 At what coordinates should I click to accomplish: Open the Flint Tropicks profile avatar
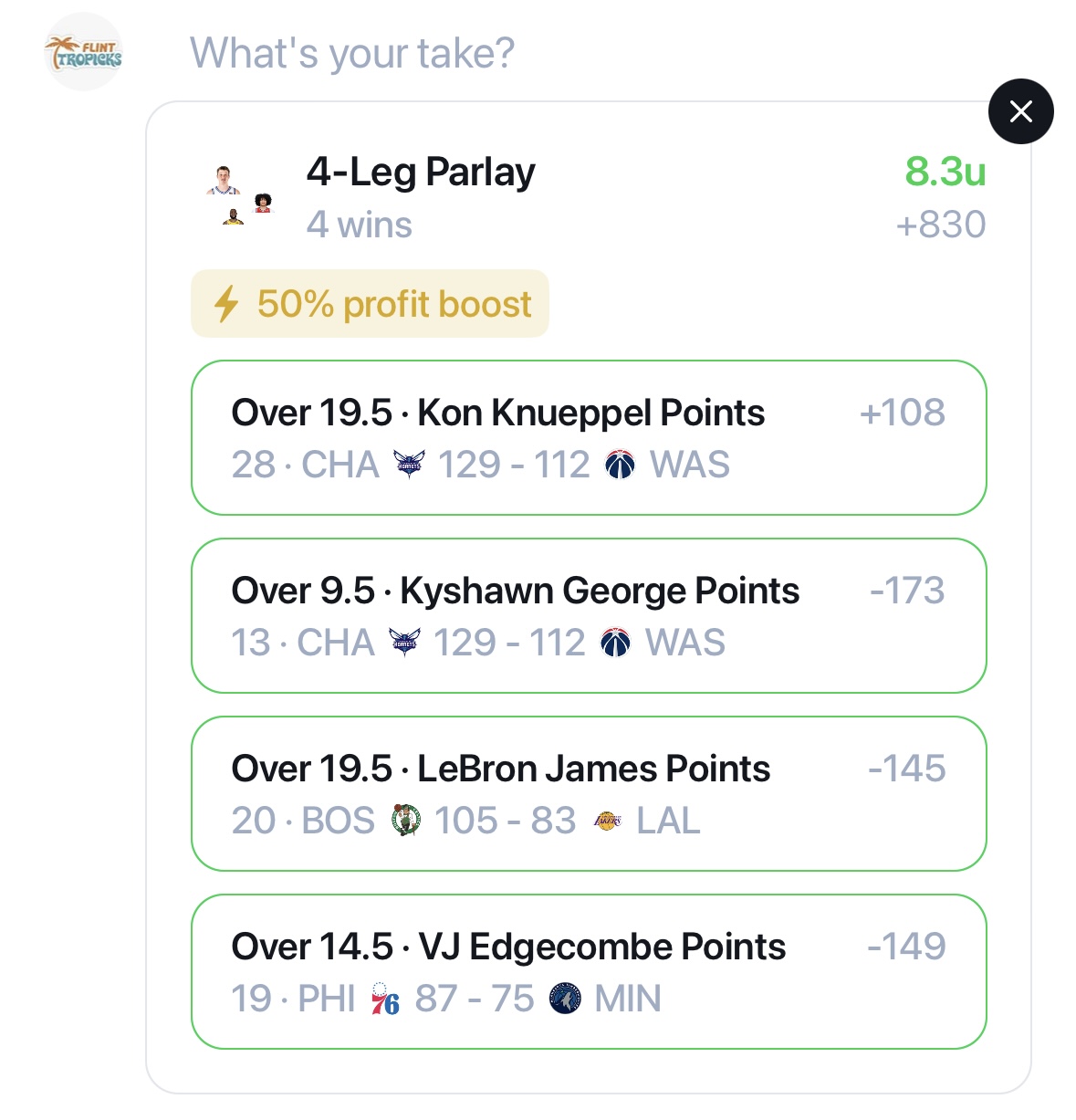click(83, 53)
